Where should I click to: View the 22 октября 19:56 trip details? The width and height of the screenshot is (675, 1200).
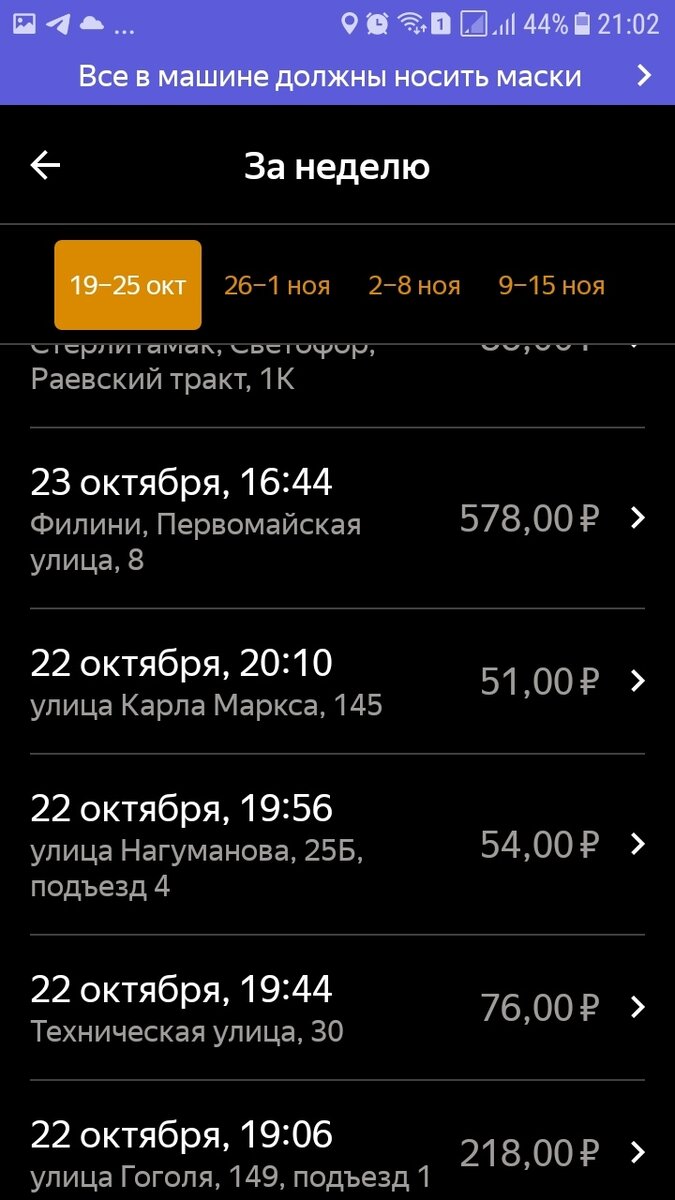pyautogui.click(x=337, y=844)
